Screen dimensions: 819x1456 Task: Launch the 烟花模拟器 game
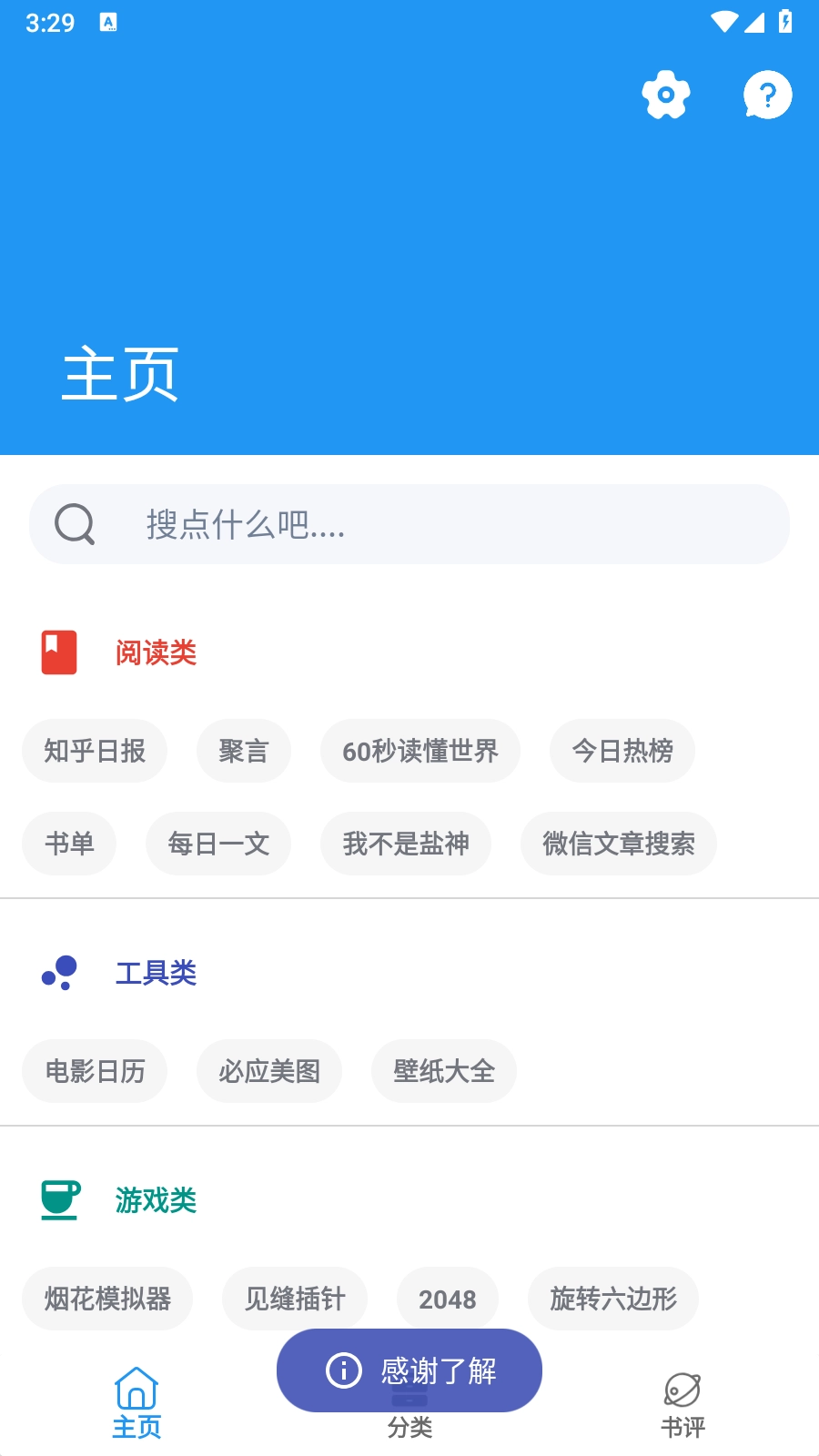[107, 1299]
